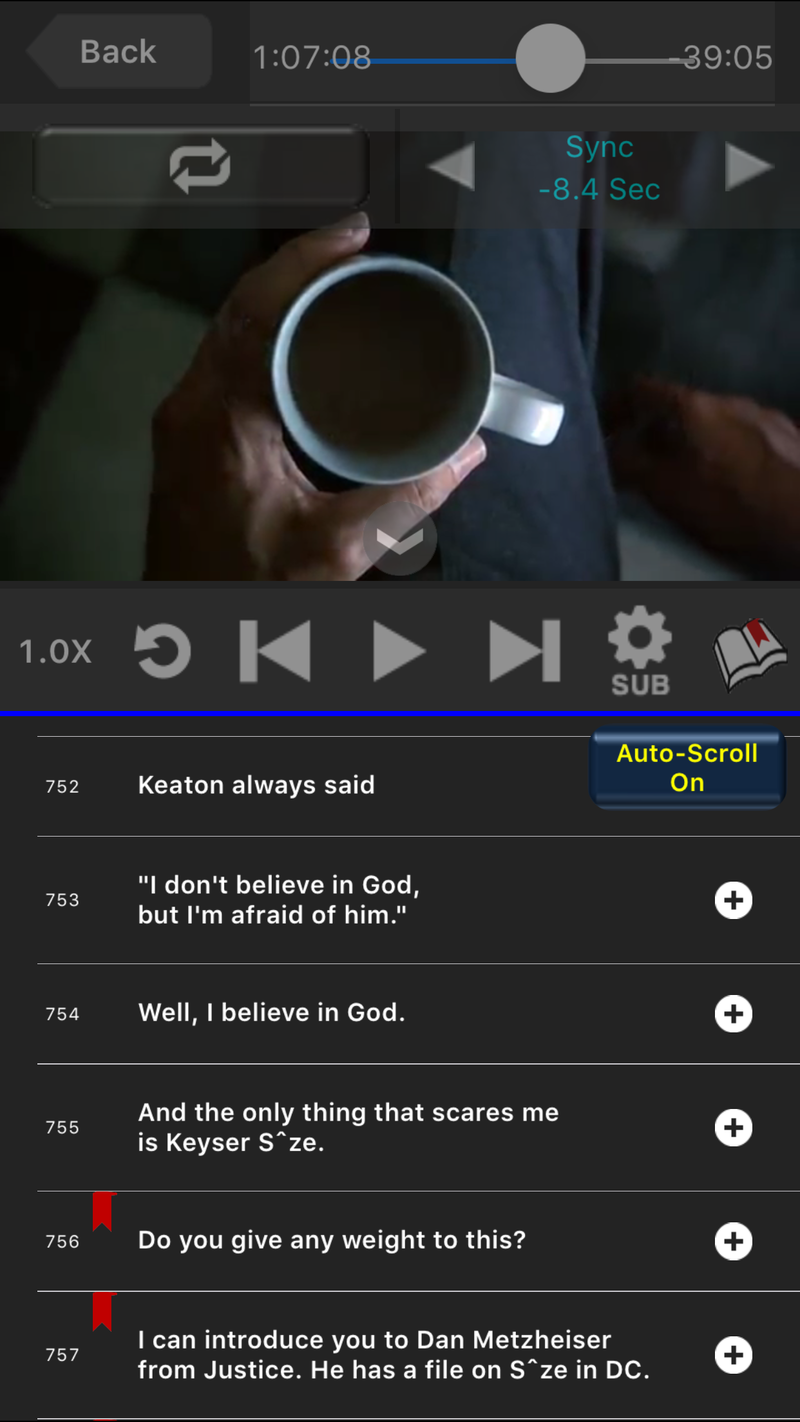Turn off Auto-Scroll
Image resolution: width=800 pixels, height=1422 pixels.
tap(686, 768)
